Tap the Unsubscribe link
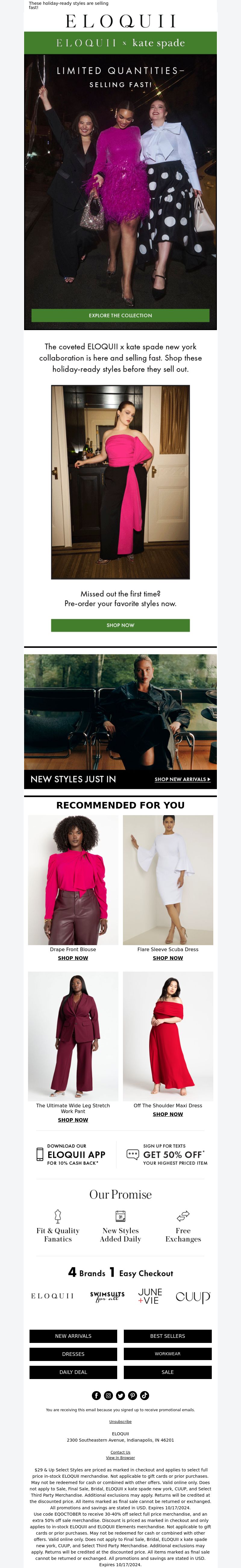 click(x=120, y=1422)
